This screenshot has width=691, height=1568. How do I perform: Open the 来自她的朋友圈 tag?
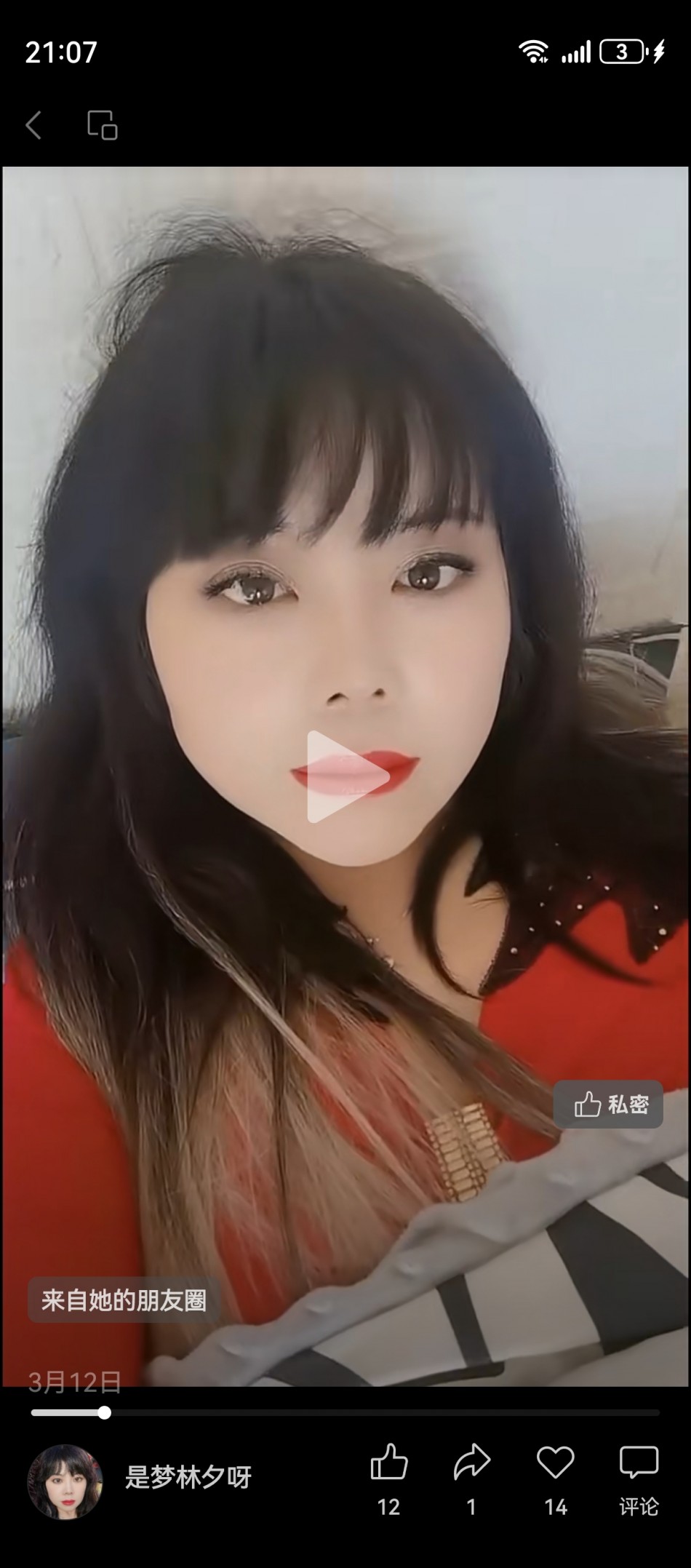pos(124,1300)
